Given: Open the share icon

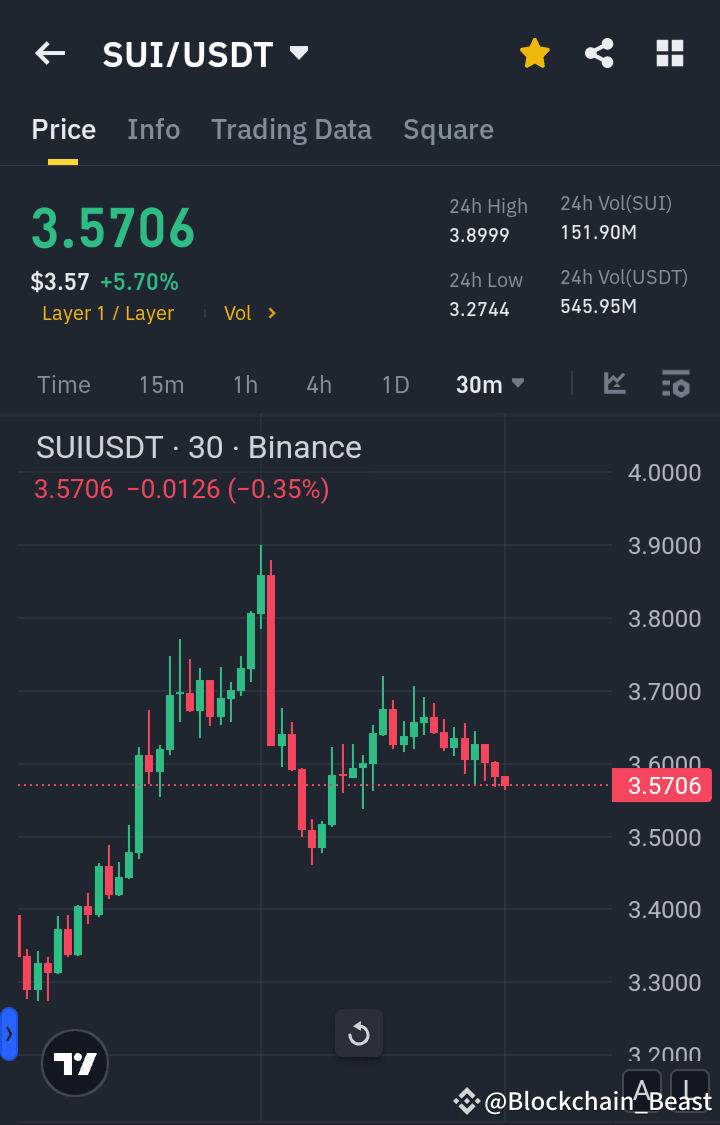Looking at the screenshot, I should pos(599,53).
